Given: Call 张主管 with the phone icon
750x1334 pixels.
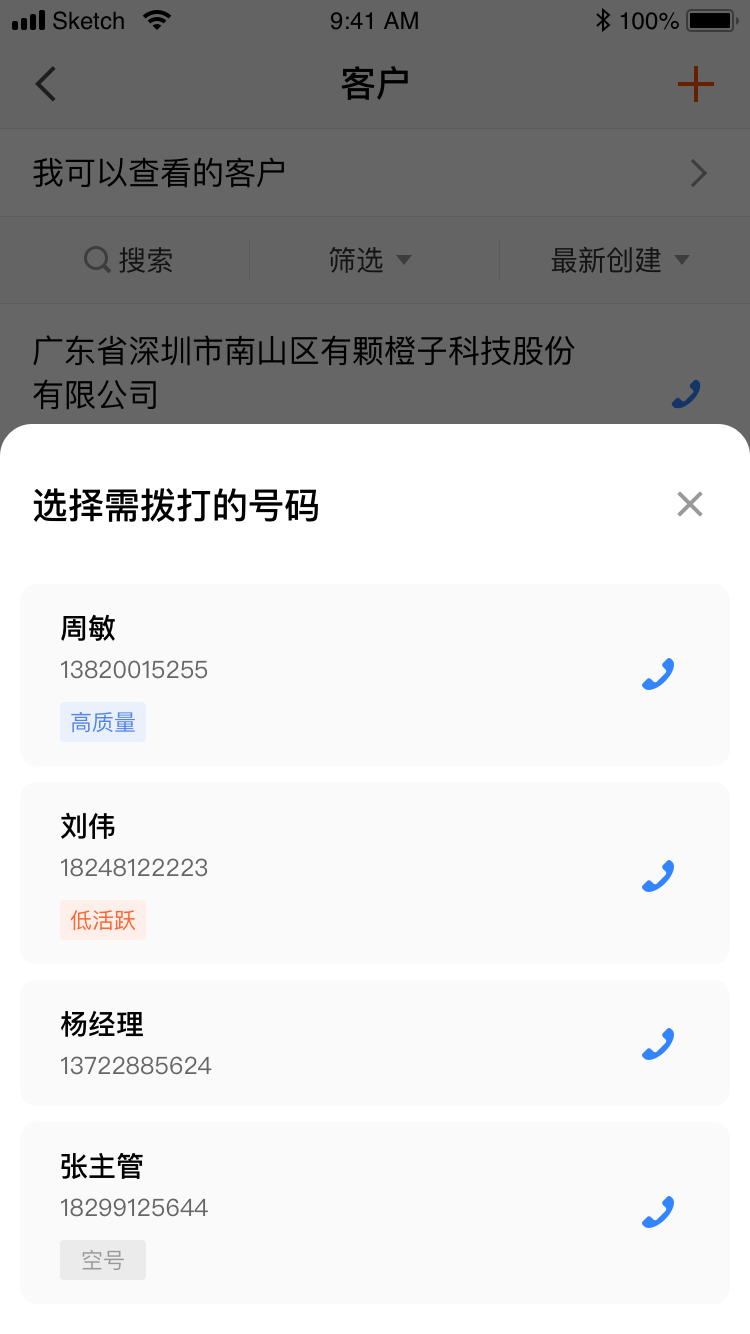Looking at the screenshot, I should (657, 1212).
